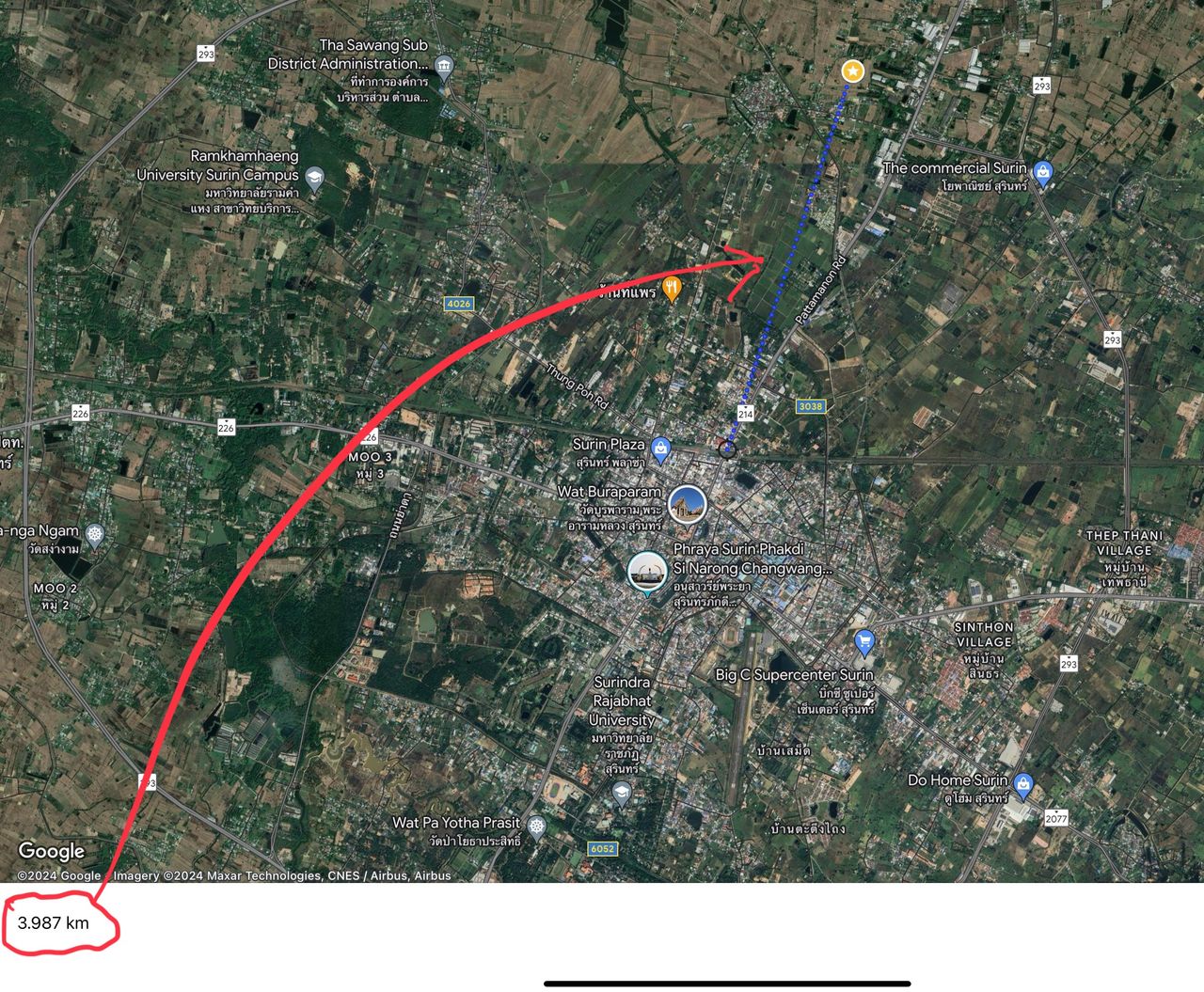1204x992 pixels.
Task: View Wat Buraparam photo marker
Action: 687,505
